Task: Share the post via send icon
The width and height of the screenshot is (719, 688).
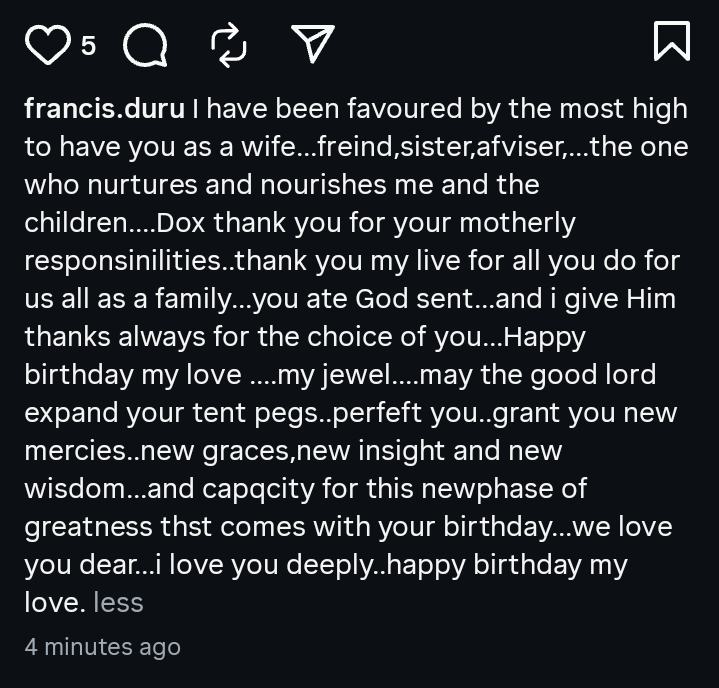Action: point(312,43)
